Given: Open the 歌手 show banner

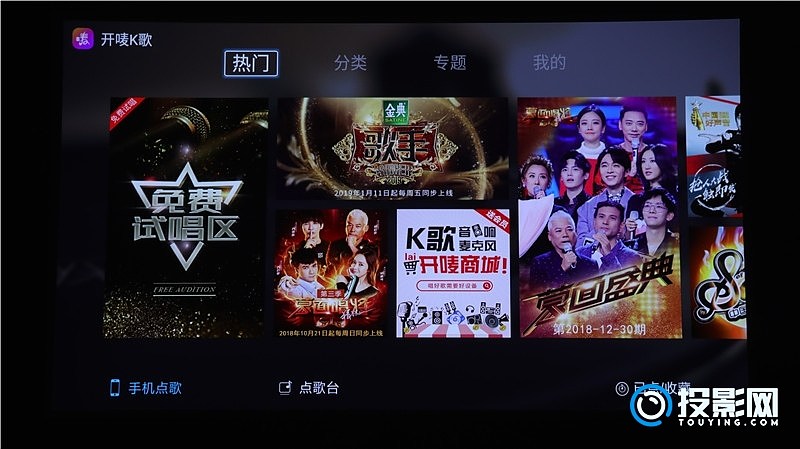Looking at the screenshot, I should click(392, 148).
